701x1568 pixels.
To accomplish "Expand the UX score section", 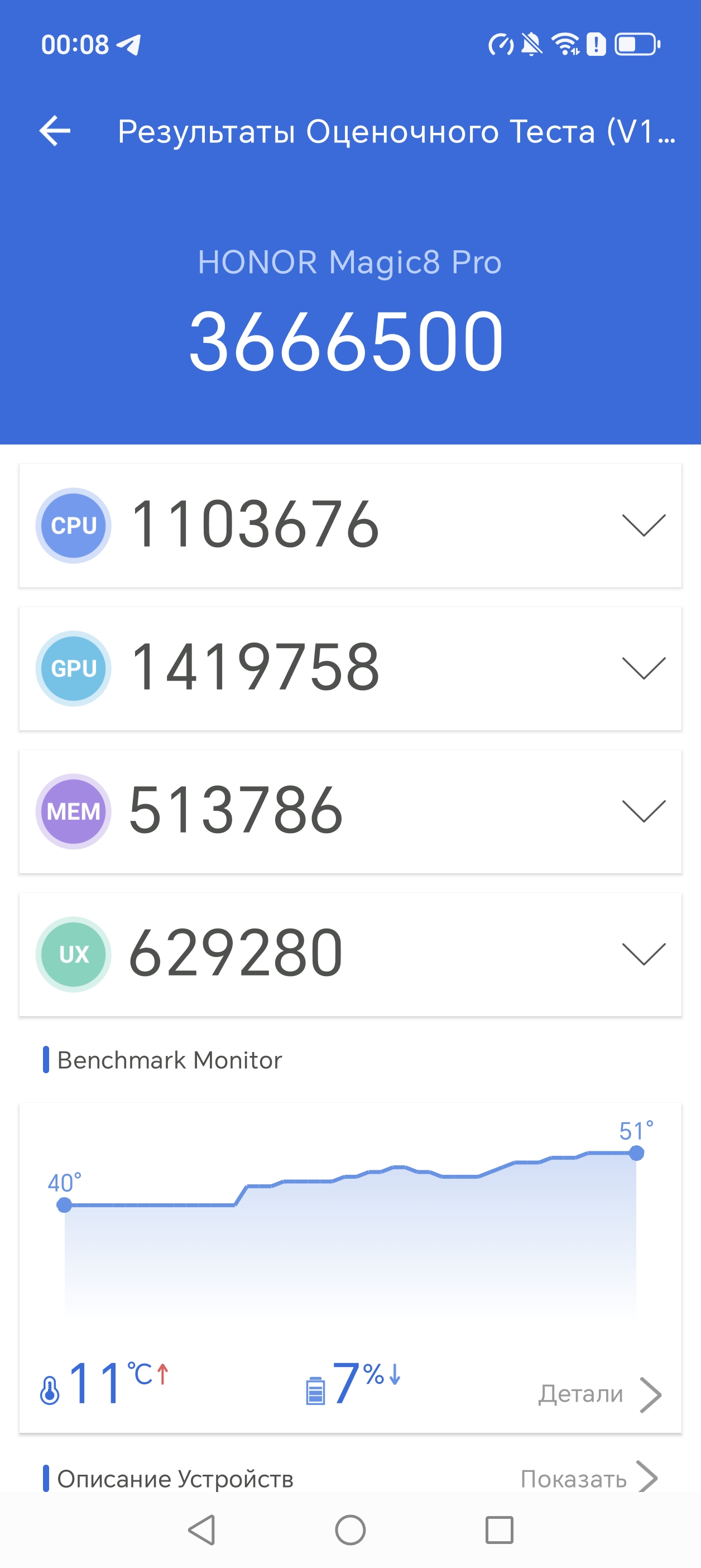I will 643,954.
